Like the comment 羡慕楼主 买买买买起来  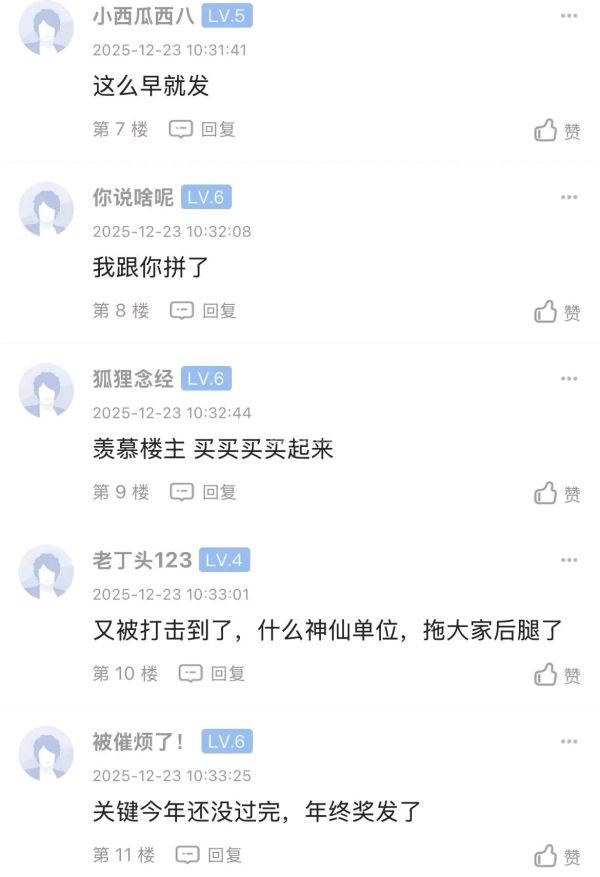click(x=557, y=494)
